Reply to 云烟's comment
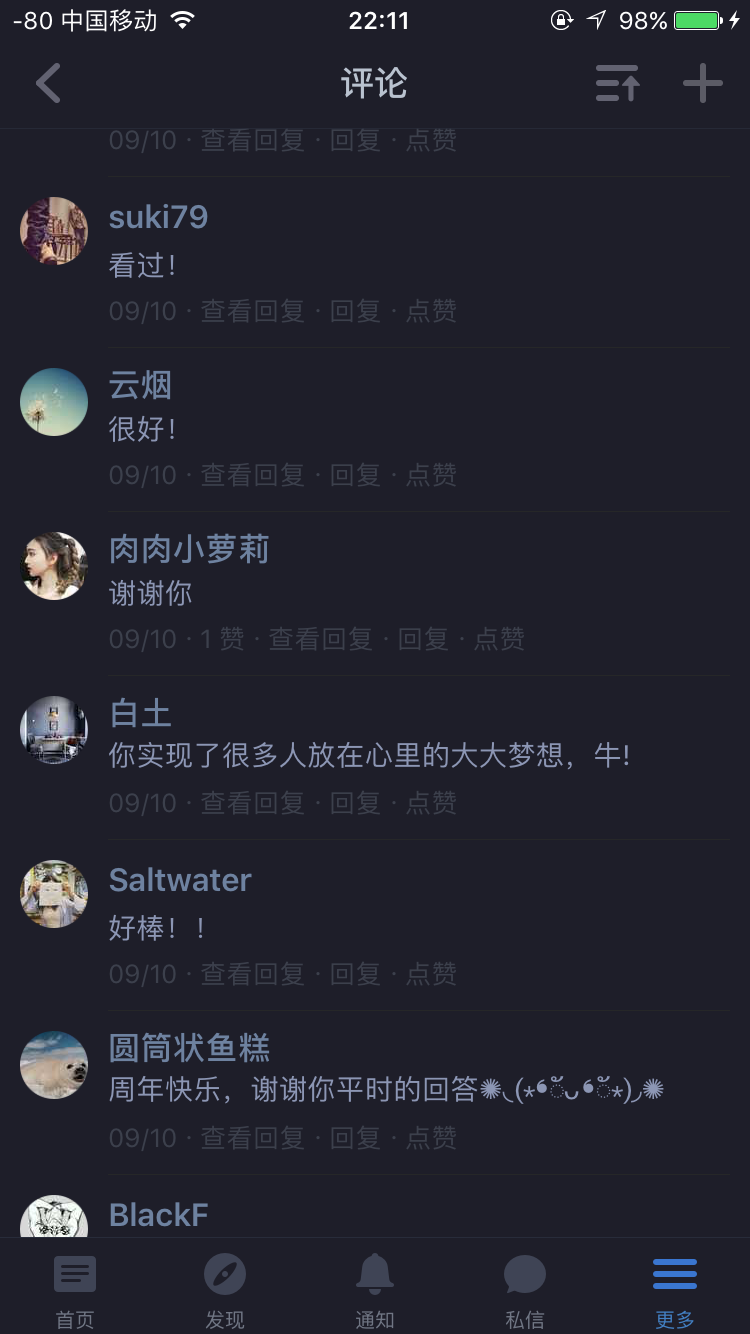Screen dimensions: 750x1334 [355, 475]
